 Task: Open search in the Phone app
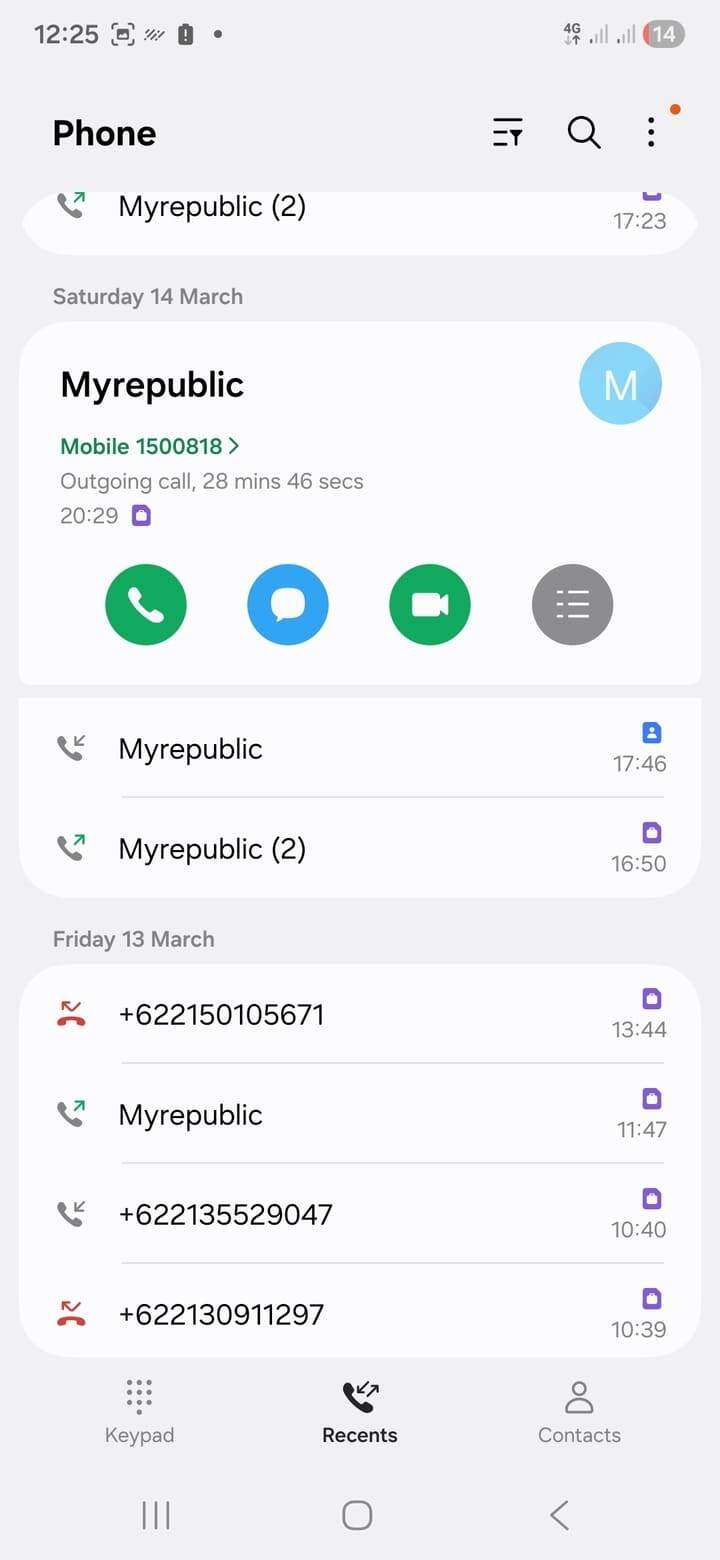pyautogui.click(x=584, y=132)
